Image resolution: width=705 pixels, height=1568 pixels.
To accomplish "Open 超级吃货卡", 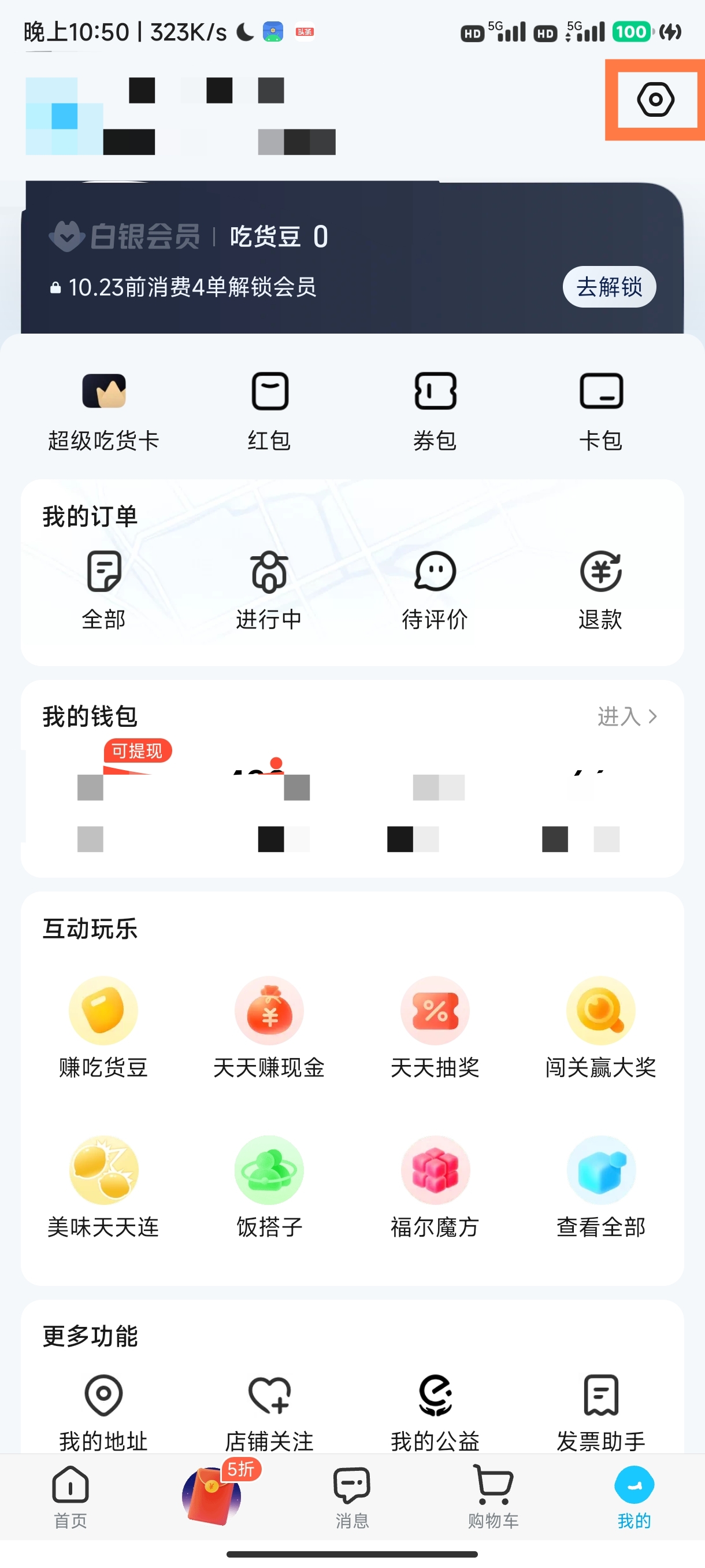I will pos(103,412).
